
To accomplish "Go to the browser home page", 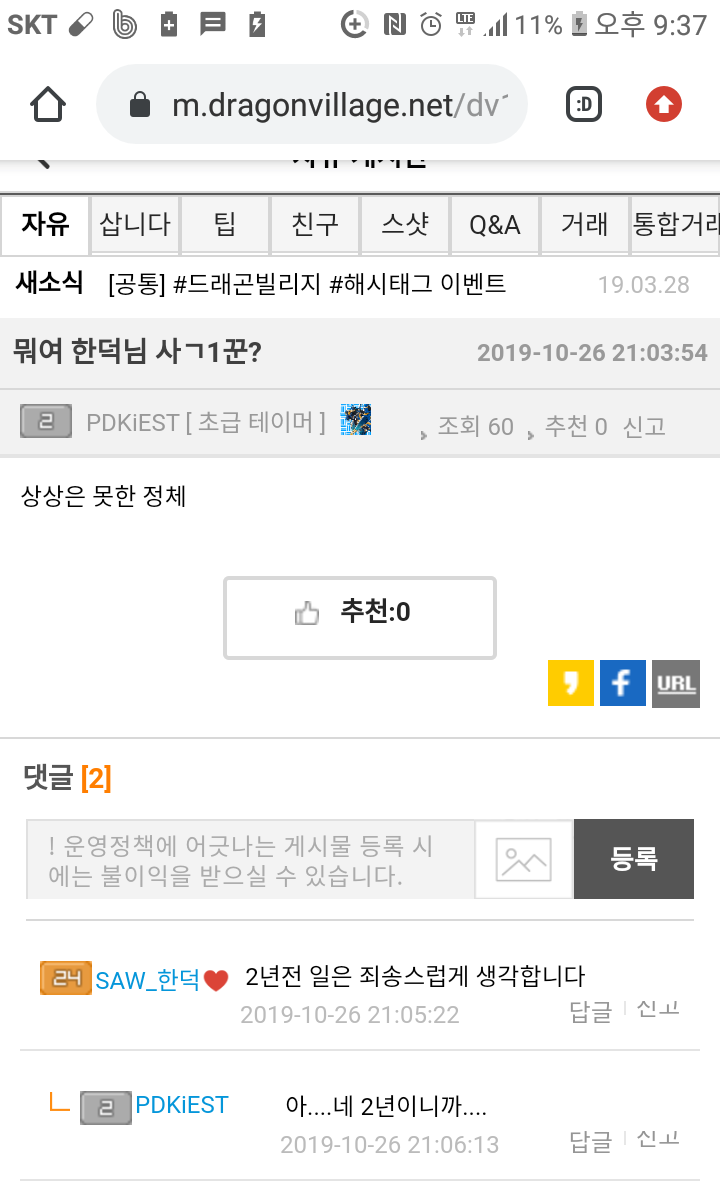I will [48, 104].
